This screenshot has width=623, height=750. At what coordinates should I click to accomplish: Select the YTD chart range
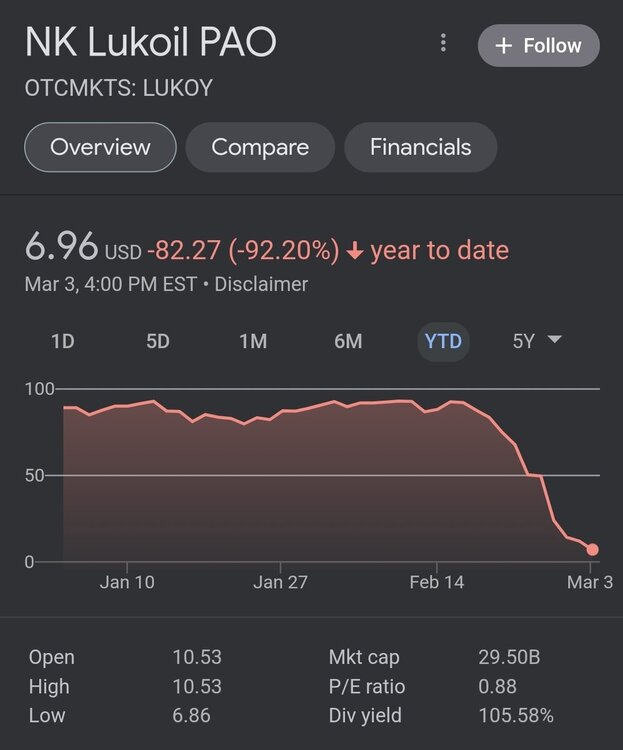tap(443, 341)
